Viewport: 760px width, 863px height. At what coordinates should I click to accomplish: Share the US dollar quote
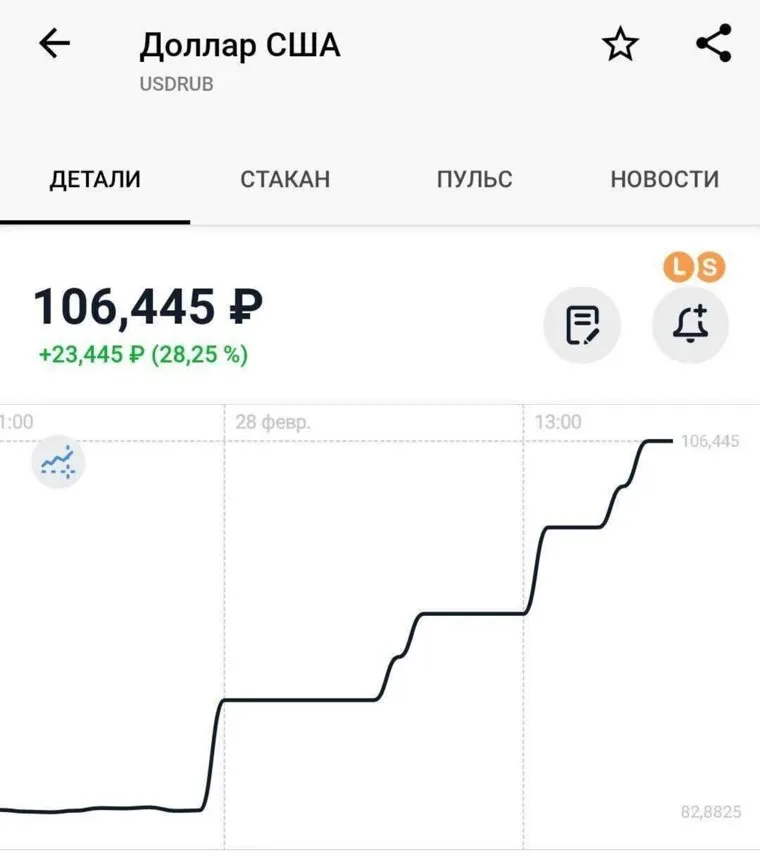pyautogui.click(x=713, y=44)
